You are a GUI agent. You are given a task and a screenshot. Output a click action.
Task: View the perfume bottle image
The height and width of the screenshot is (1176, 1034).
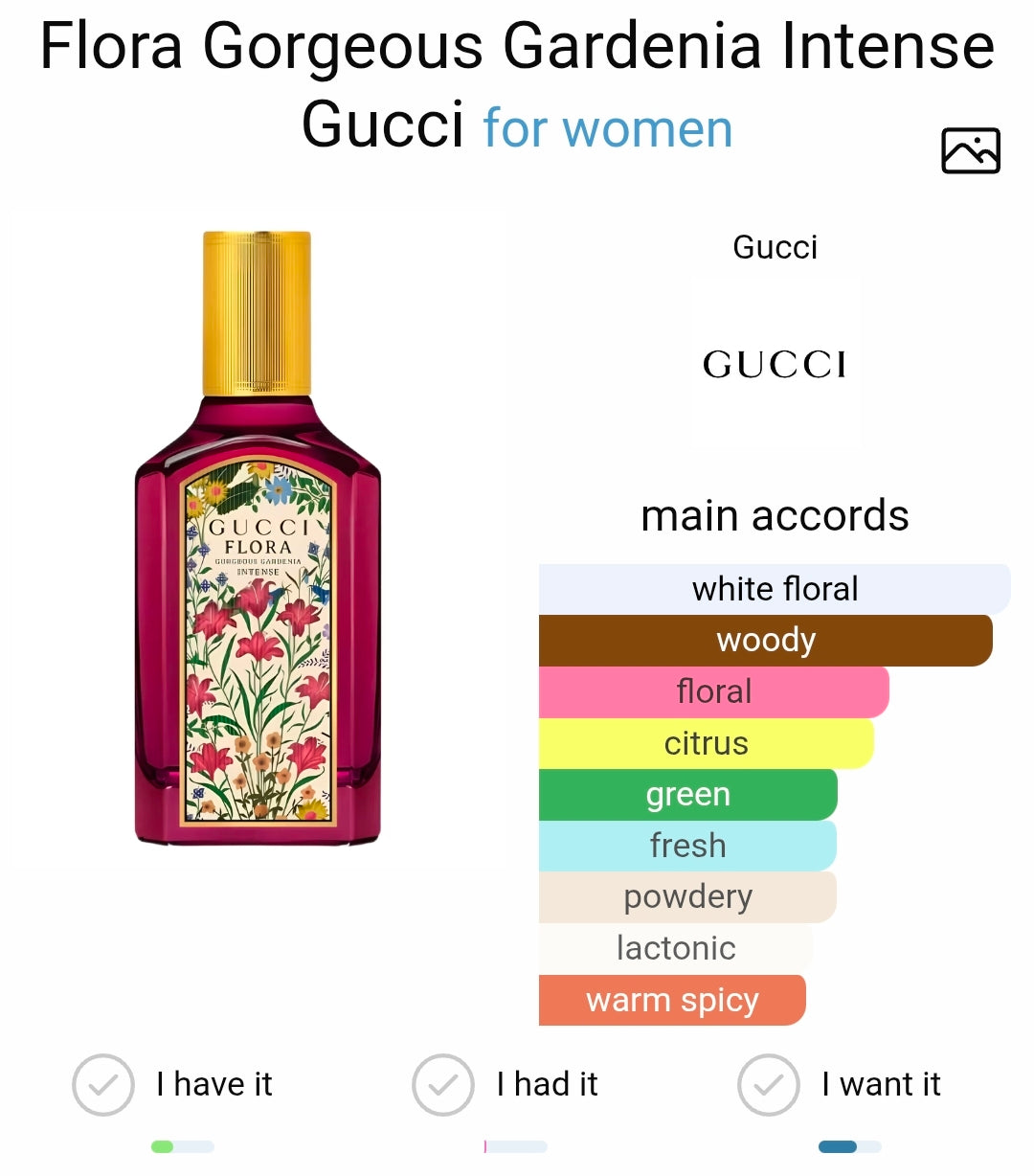pyautogui.click(x=258, y=538)
